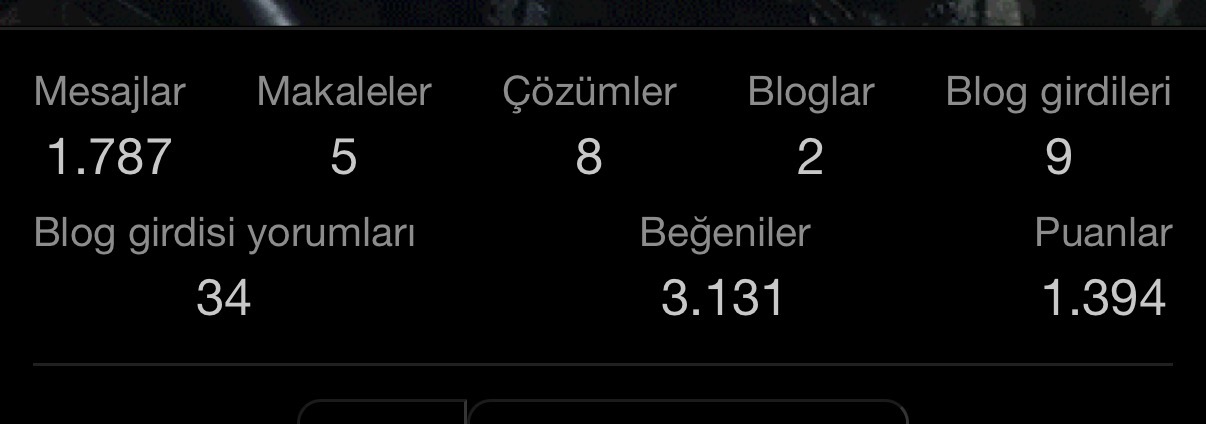Open the Puanlar count 1.394
Image resolution: width=1206 pixels, height=424 pixels.
pos(1103,299)
